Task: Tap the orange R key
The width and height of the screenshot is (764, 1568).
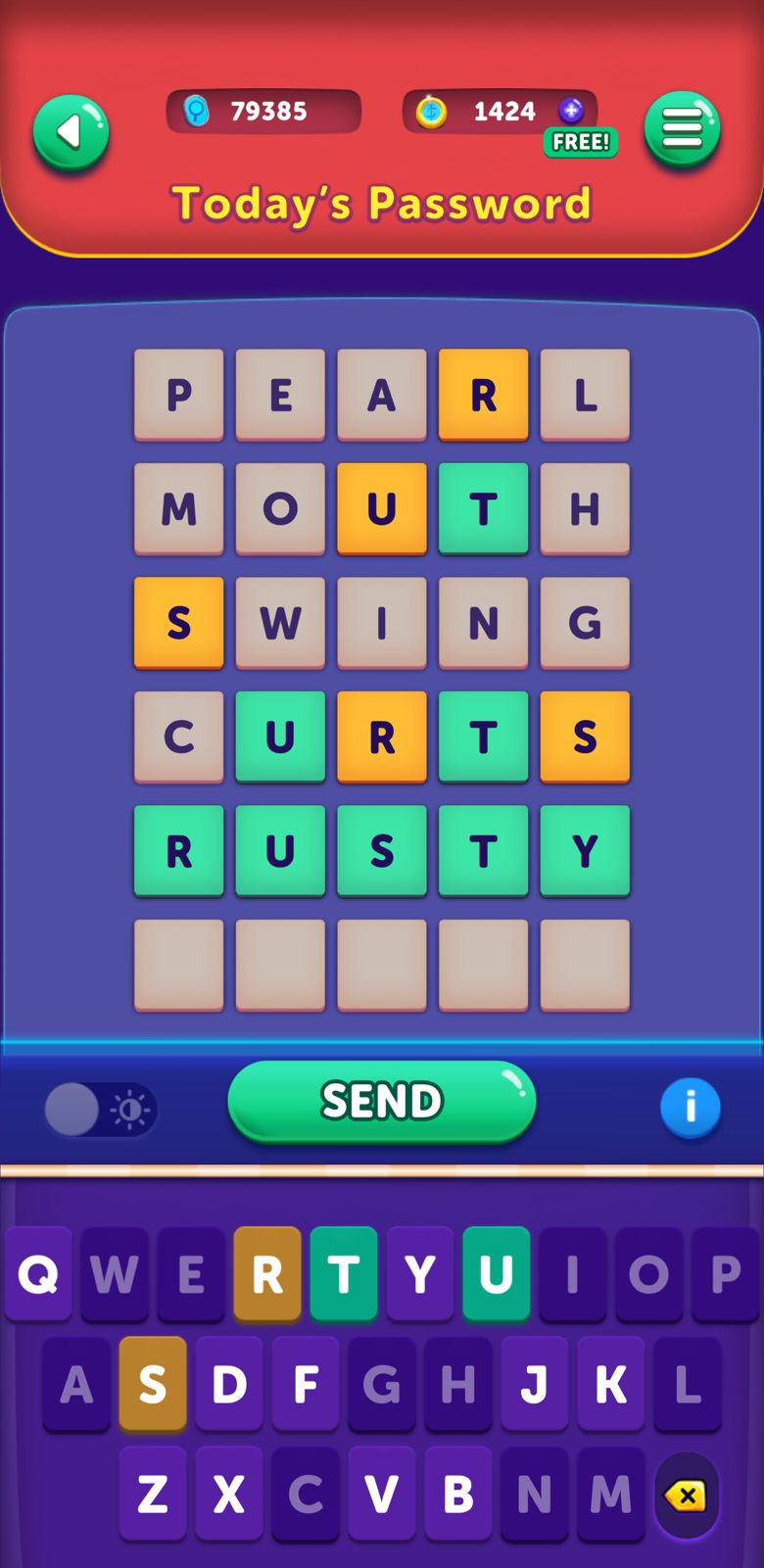Action: tap(266, 1273)
